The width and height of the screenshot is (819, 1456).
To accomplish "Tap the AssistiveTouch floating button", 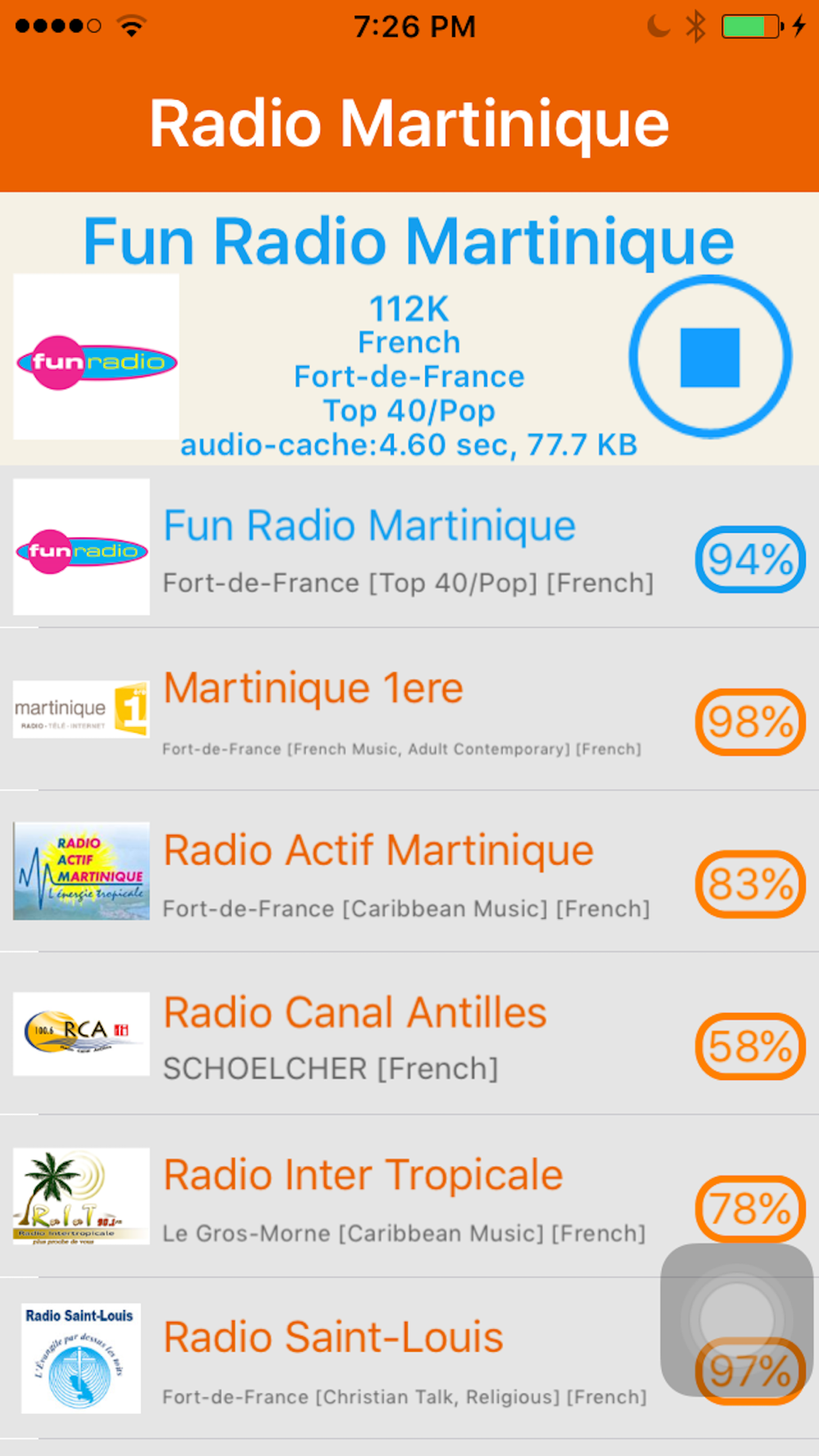I will 737,1320.
